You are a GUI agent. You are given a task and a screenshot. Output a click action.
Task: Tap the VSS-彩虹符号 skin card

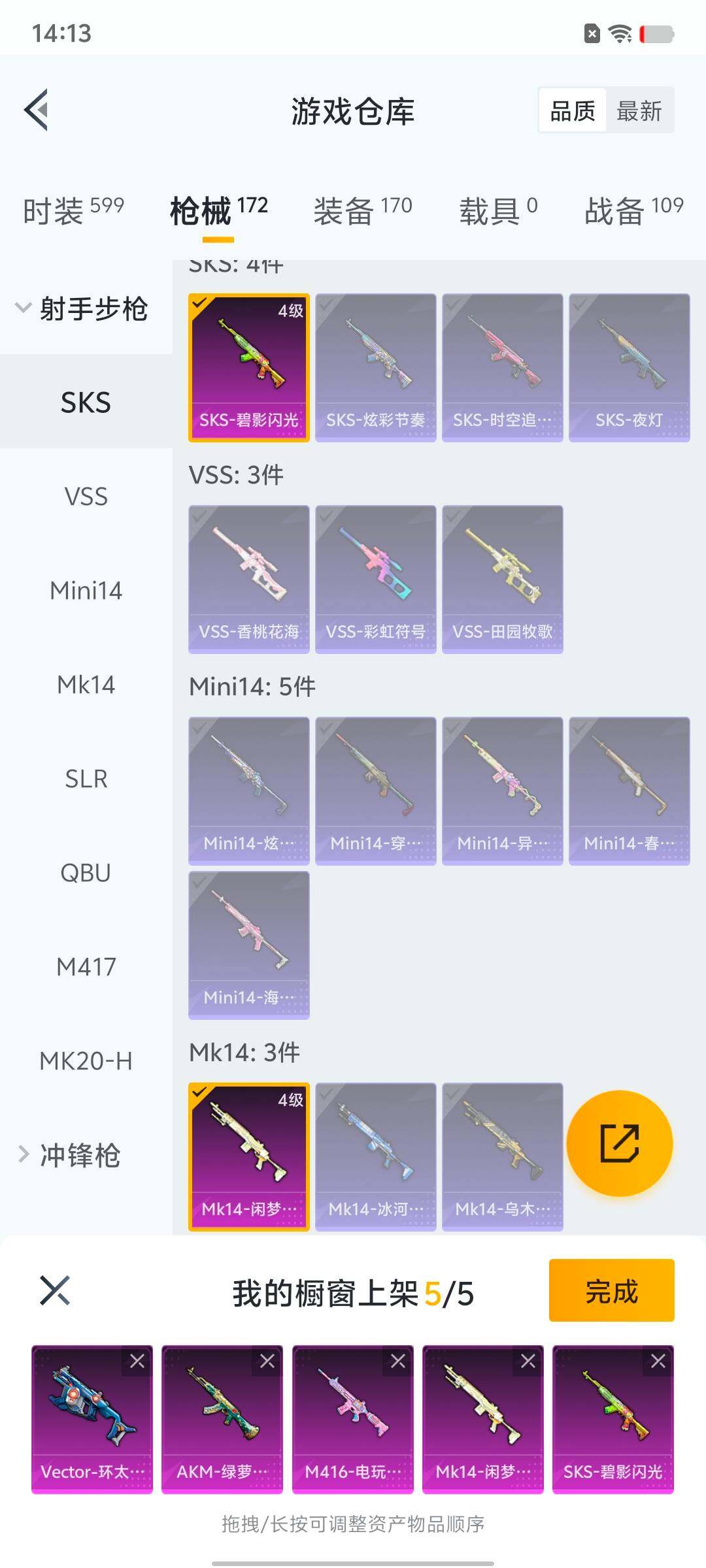pos(375,579)
